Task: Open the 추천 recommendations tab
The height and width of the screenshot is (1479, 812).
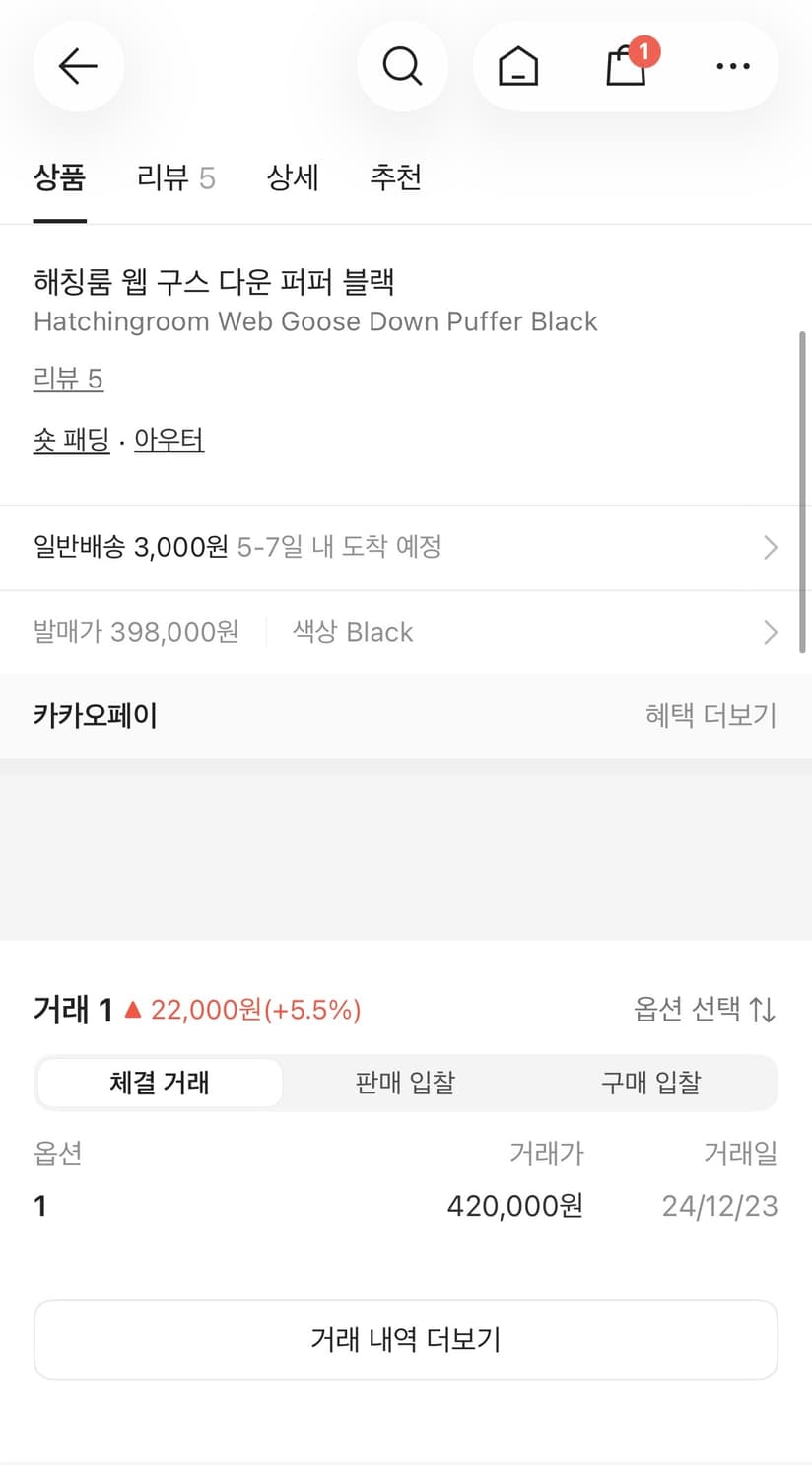Action: coord(395,177)
